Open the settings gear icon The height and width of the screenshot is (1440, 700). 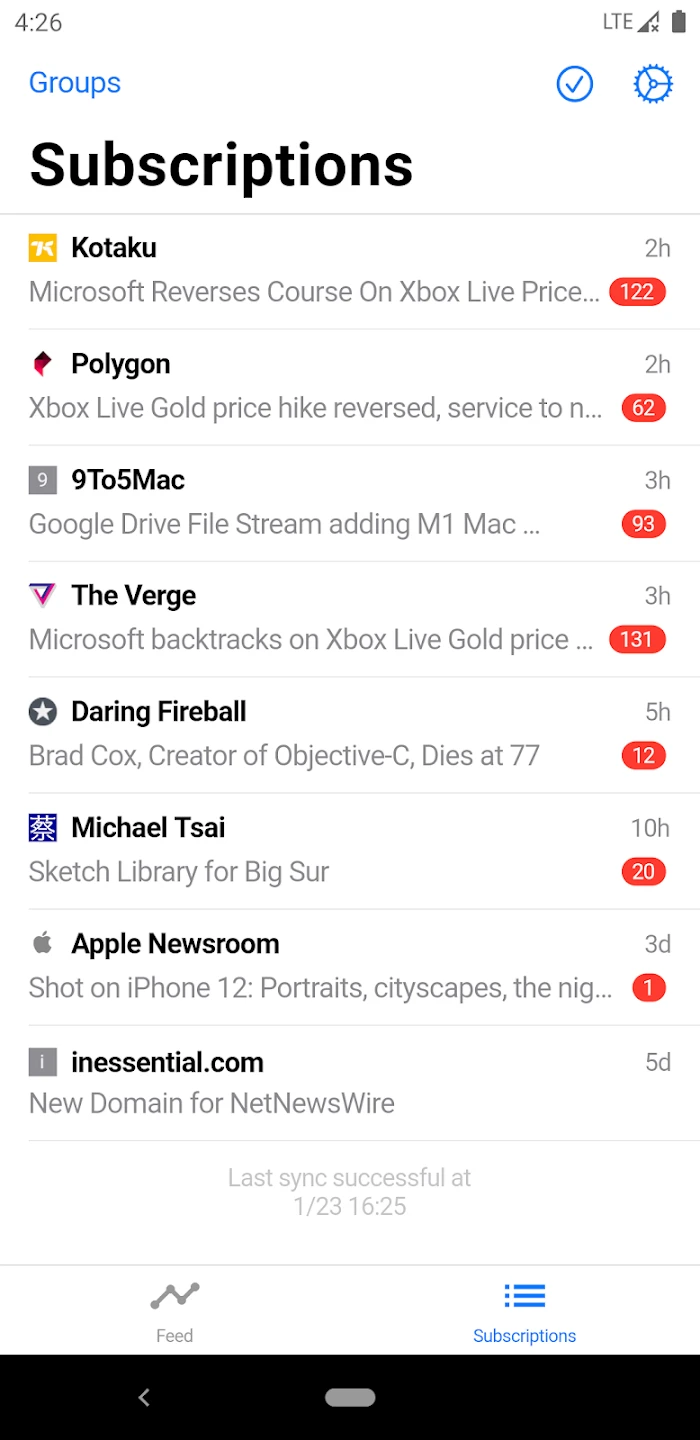pyautogui.click(x=653, y=84)
